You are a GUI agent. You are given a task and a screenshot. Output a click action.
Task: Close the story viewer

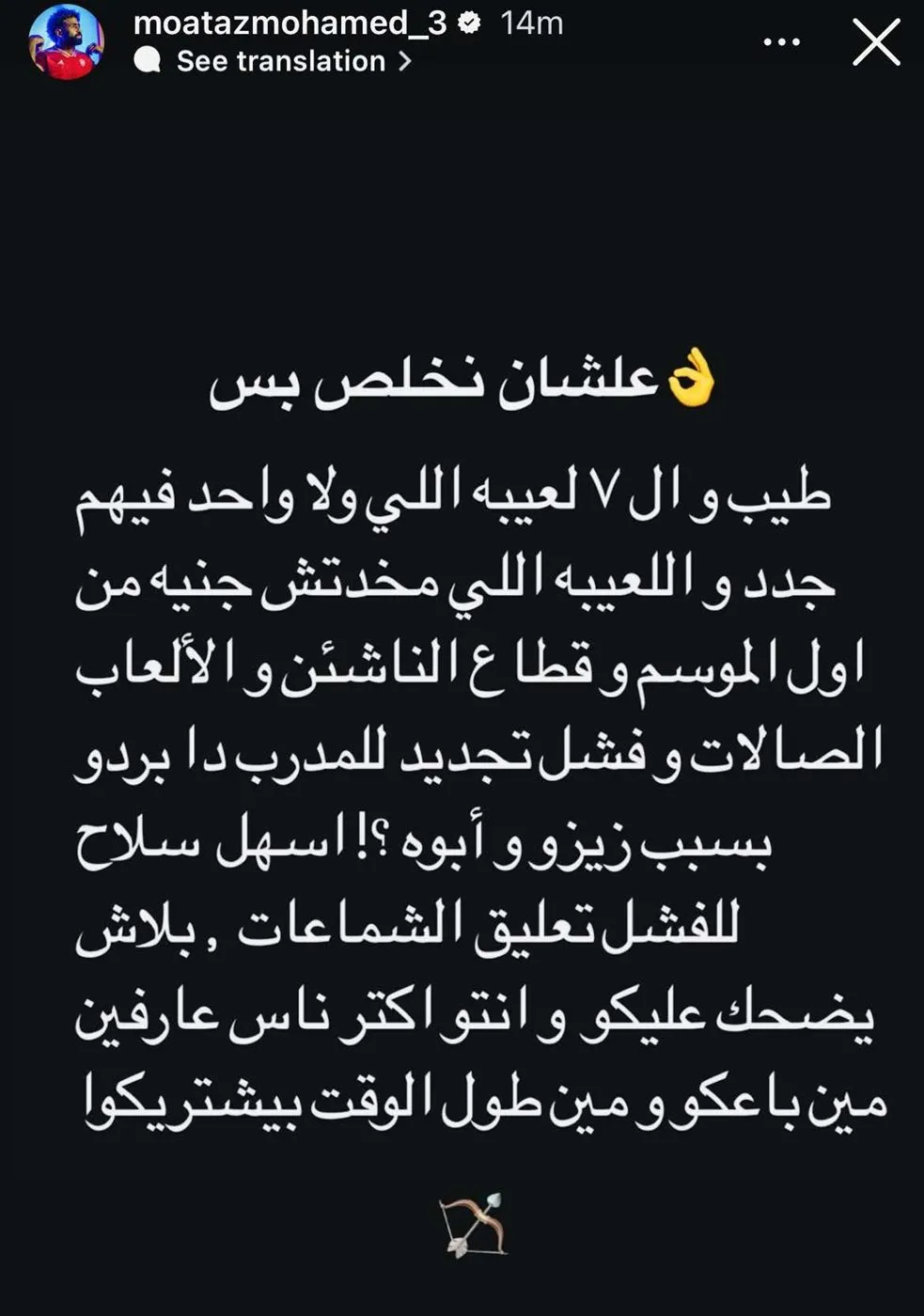(876, 42)
